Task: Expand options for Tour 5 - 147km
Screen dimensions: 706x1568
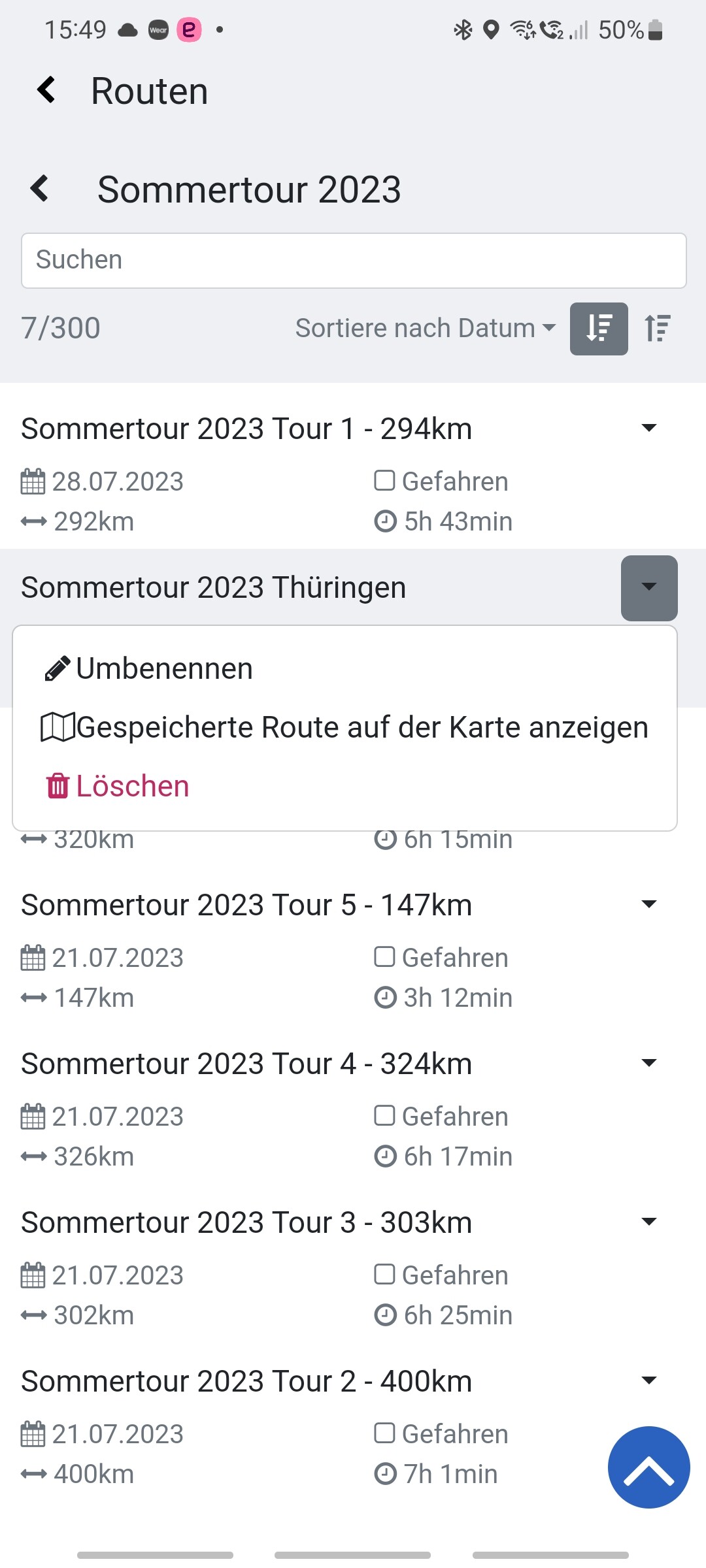Action: 649,905
